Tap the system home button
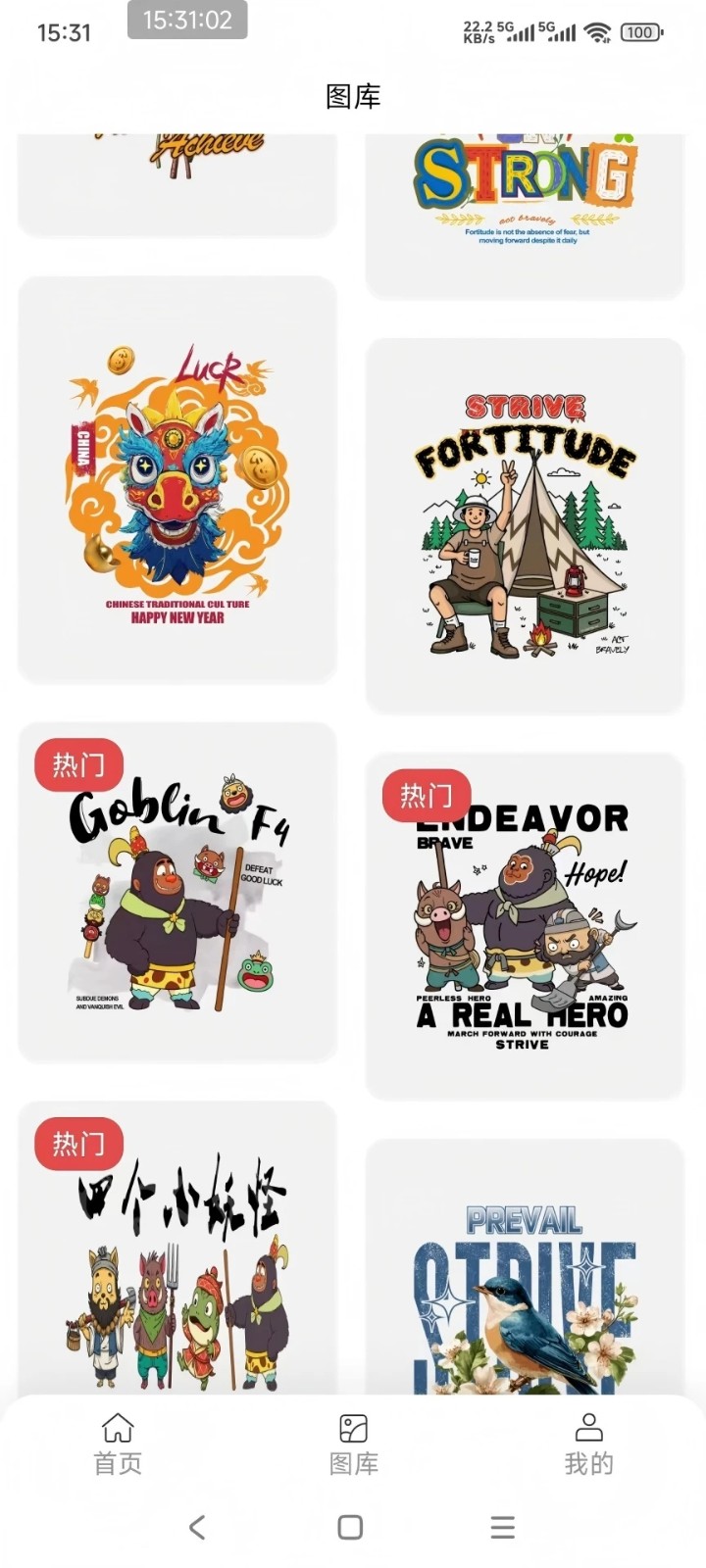The width and height of the screenshot is (706, 1568). point(350,1527)
